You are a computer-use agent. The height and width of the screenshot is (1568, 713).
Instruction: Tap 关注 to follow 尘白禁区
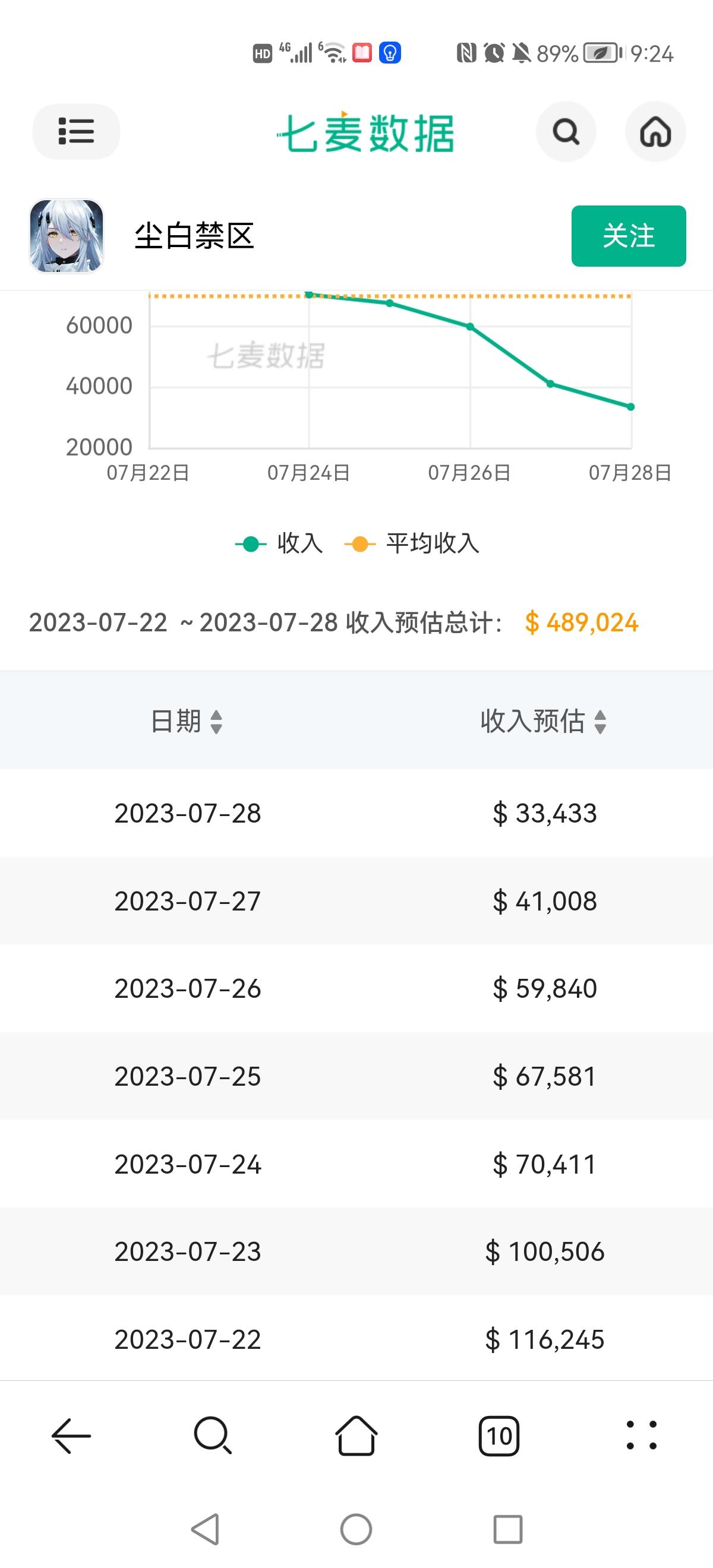pos(629,236)
